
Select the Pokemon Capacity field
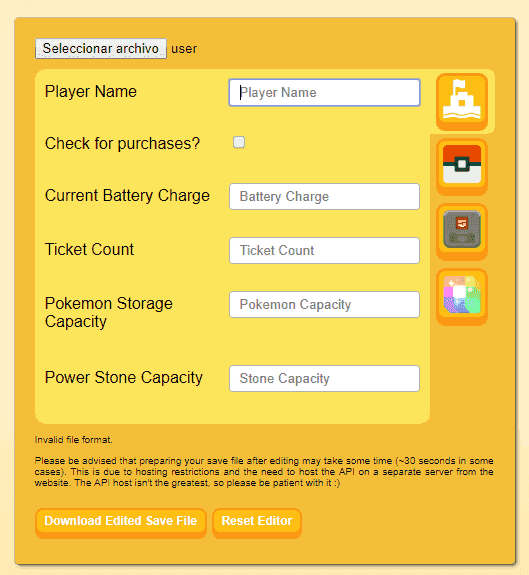(324, 304)
